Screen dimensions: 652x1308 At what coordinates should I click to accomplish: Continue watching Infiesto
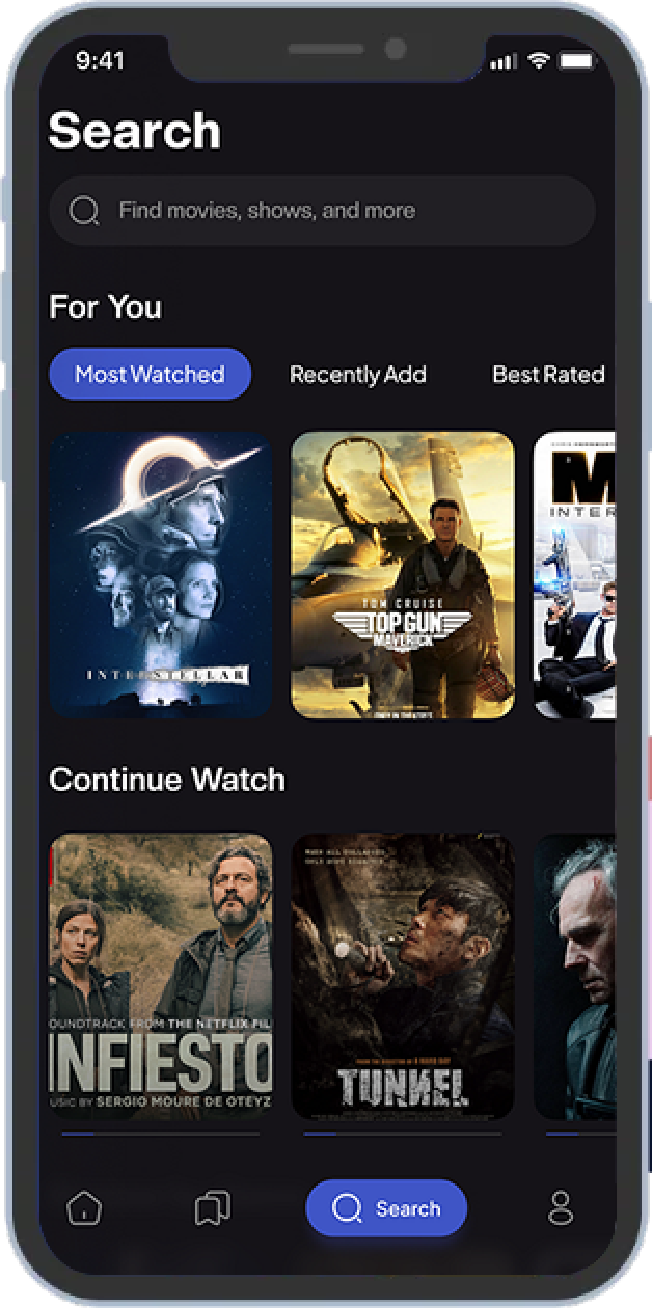(x=161, y=976)
